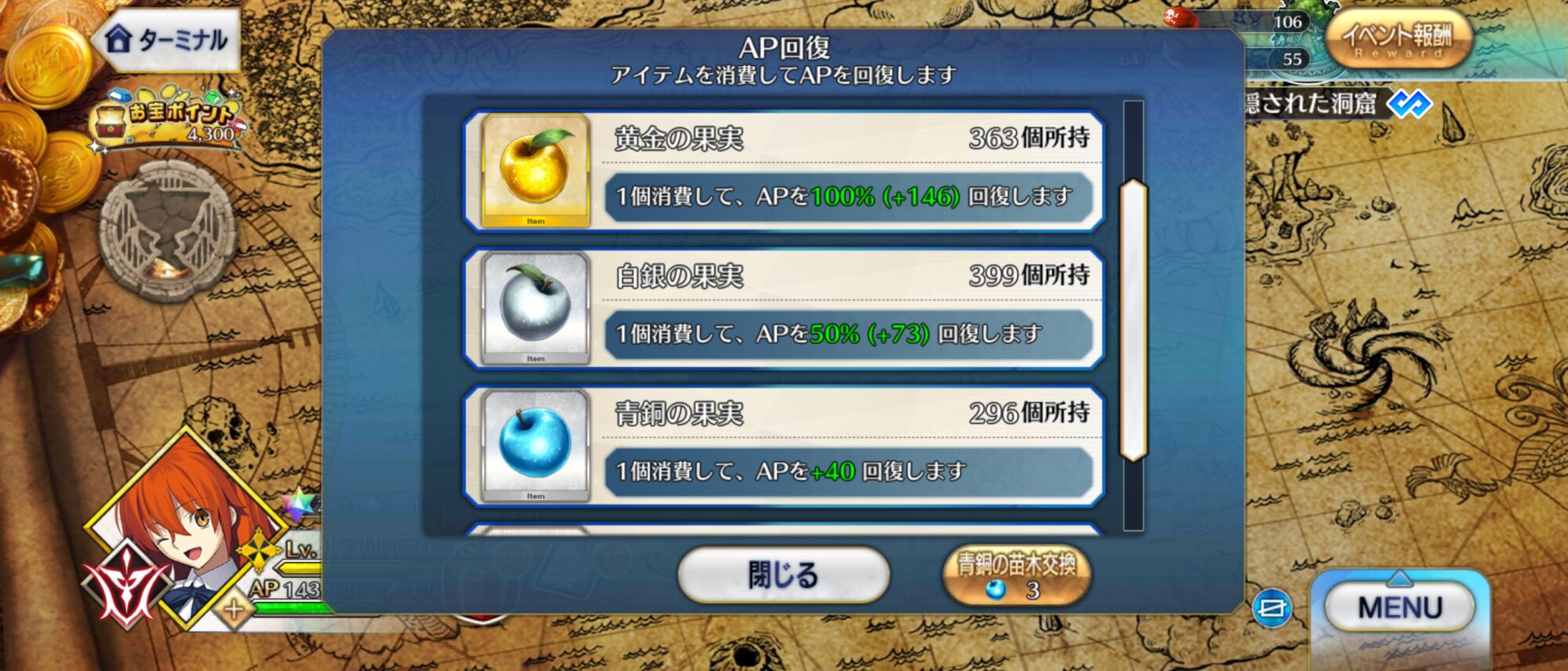Close the AP回復 dialog with 閉じる

[x=783, y=575]
